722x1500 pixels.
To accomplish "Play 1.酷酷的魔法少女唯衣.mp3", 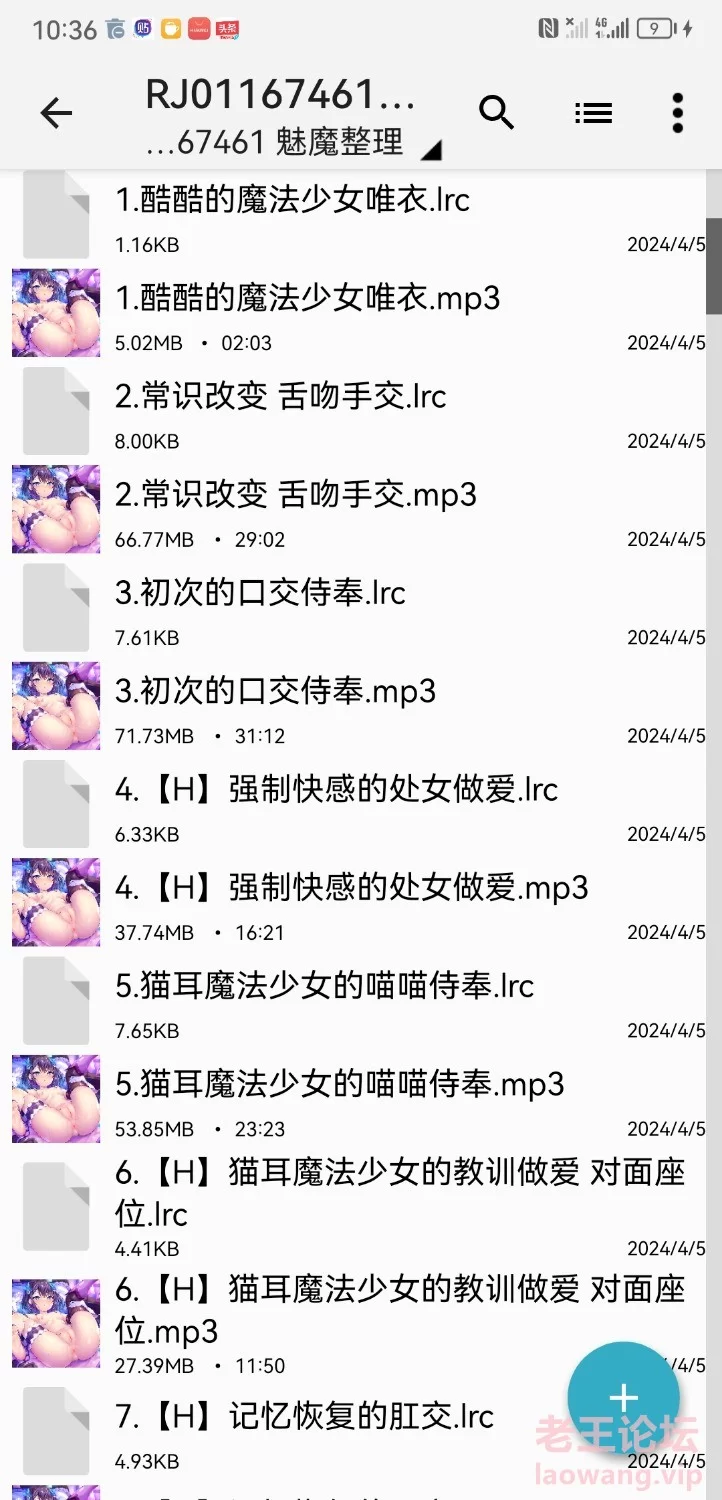I will click(361, 316).
